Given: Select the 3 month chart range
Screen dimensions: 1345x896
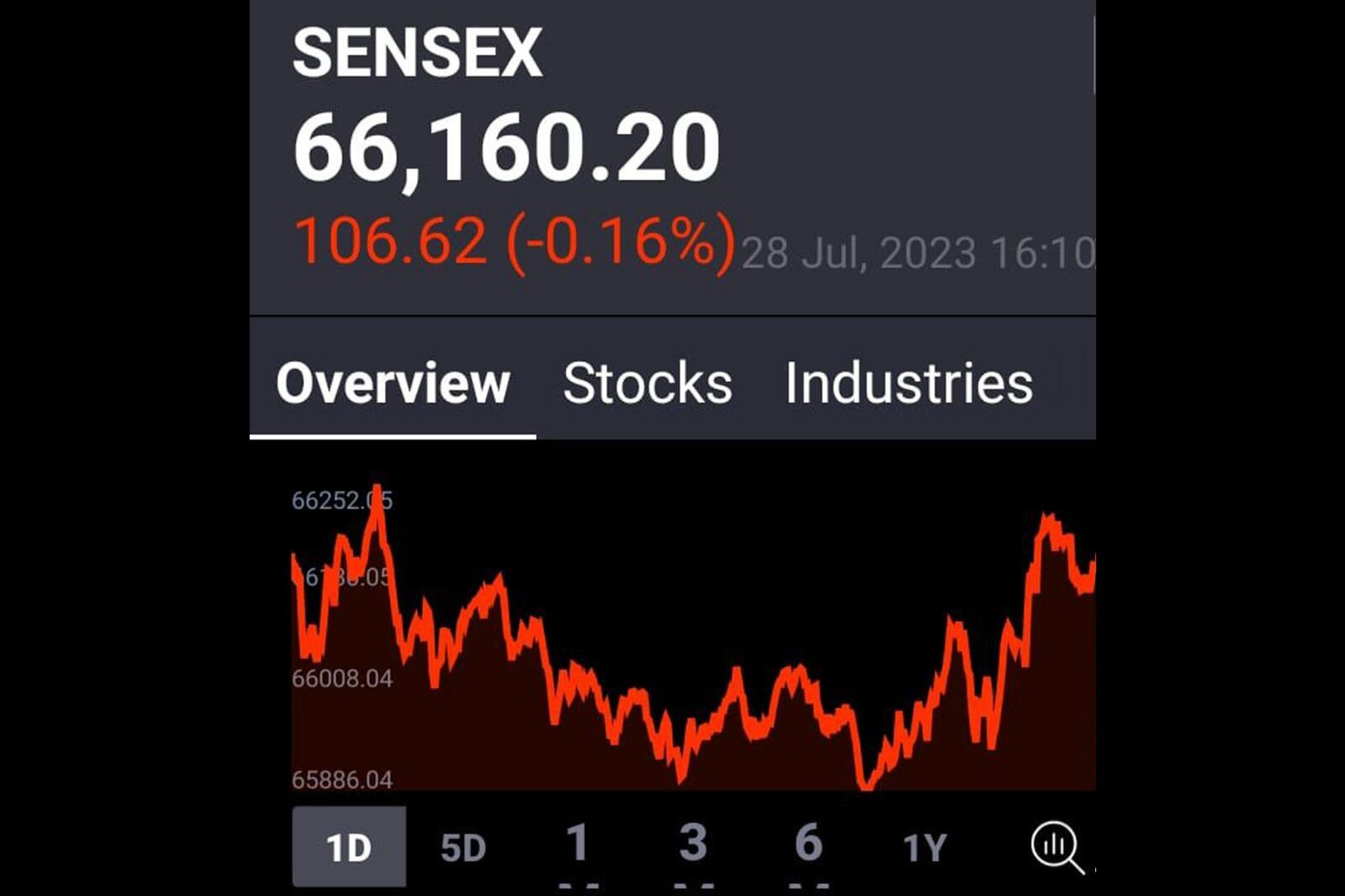Looking at the screenshot, I should point(694,847).
